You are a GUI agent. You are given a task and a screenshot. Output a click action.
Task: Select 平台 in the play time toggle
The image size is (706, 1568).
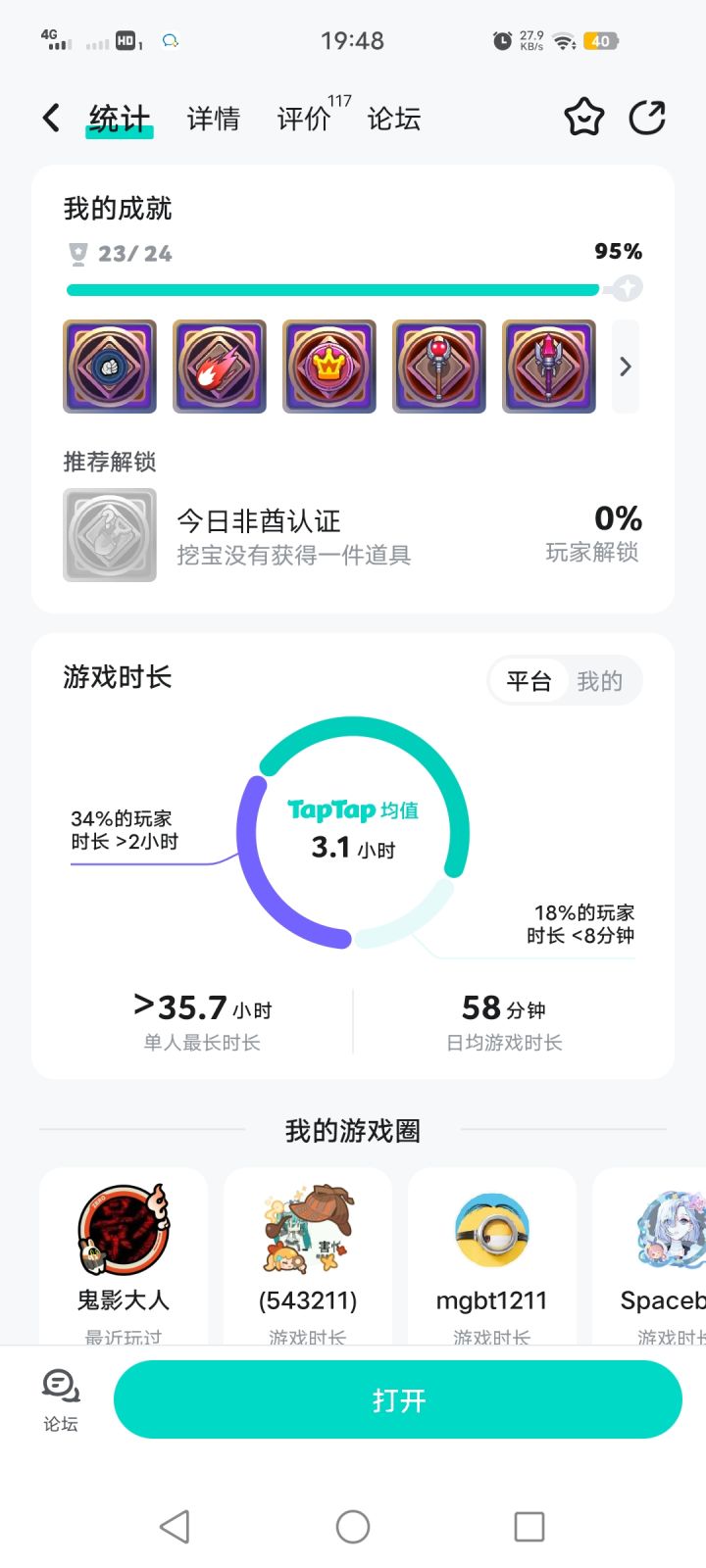click(x=529, y=681)
